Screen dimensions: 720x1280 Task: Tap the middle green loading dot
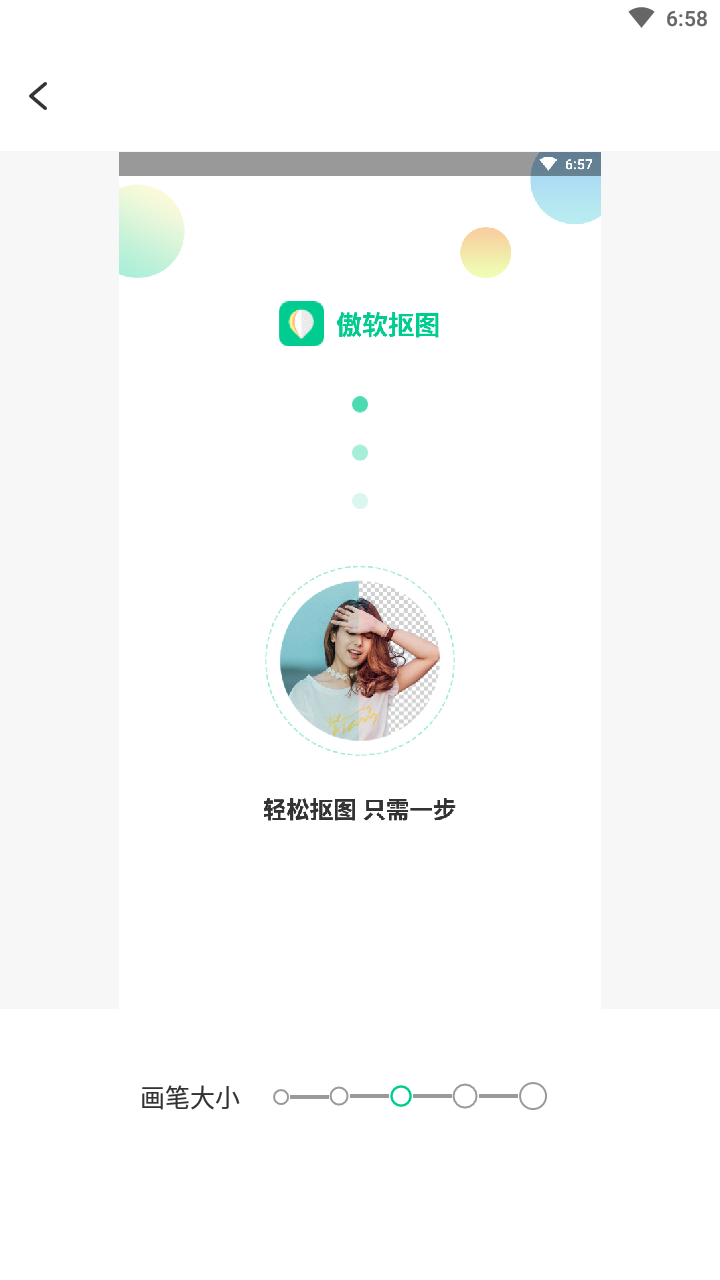point(360,452)
